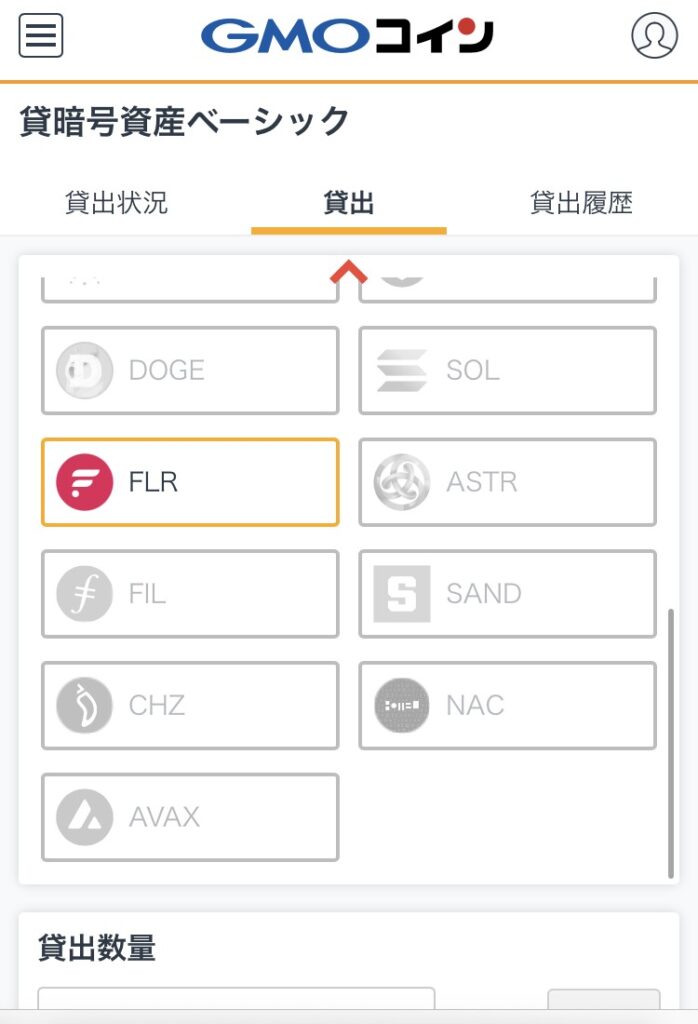Select SOL from the currency grid

click(x=507, y=370)
